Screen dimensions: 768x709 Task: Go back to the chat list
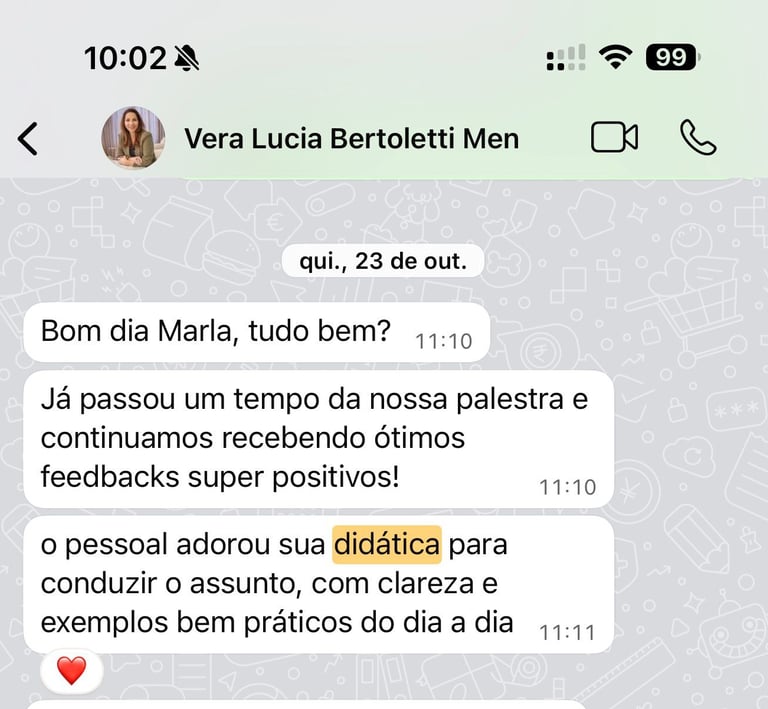[28, 139]
